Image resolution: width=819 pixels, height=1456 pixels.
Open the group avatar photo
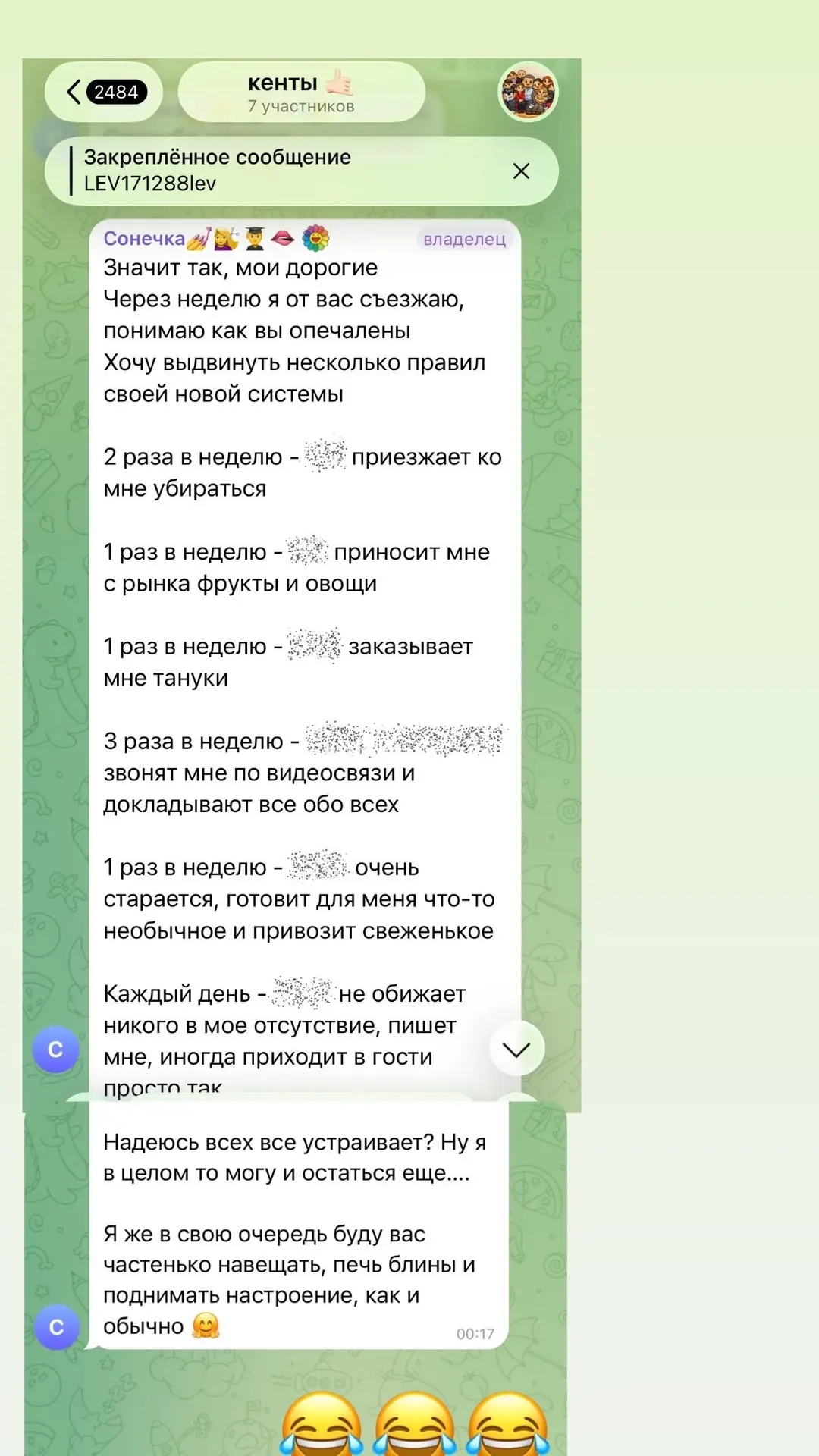click(x=528, y=92)
